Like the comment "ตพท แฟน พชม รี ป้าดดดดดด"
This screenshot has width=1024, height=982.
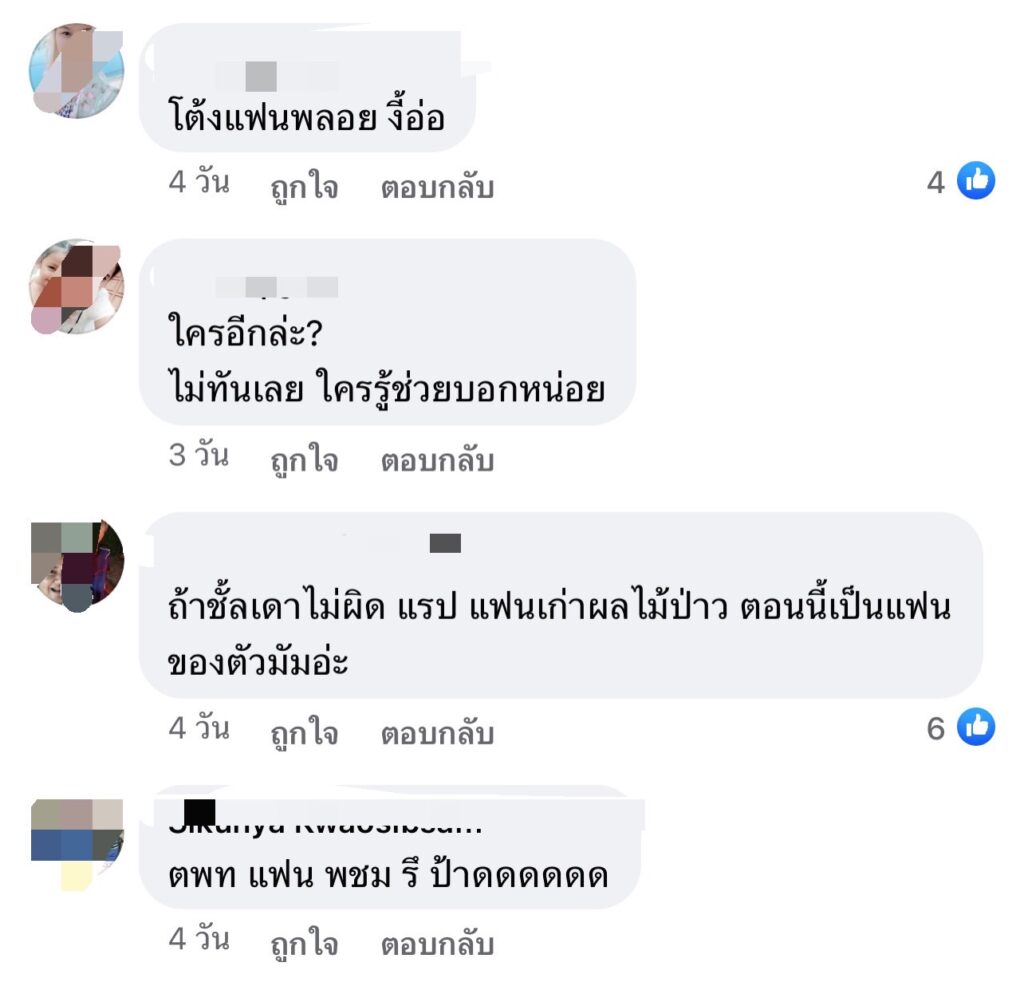pos(304,943)
